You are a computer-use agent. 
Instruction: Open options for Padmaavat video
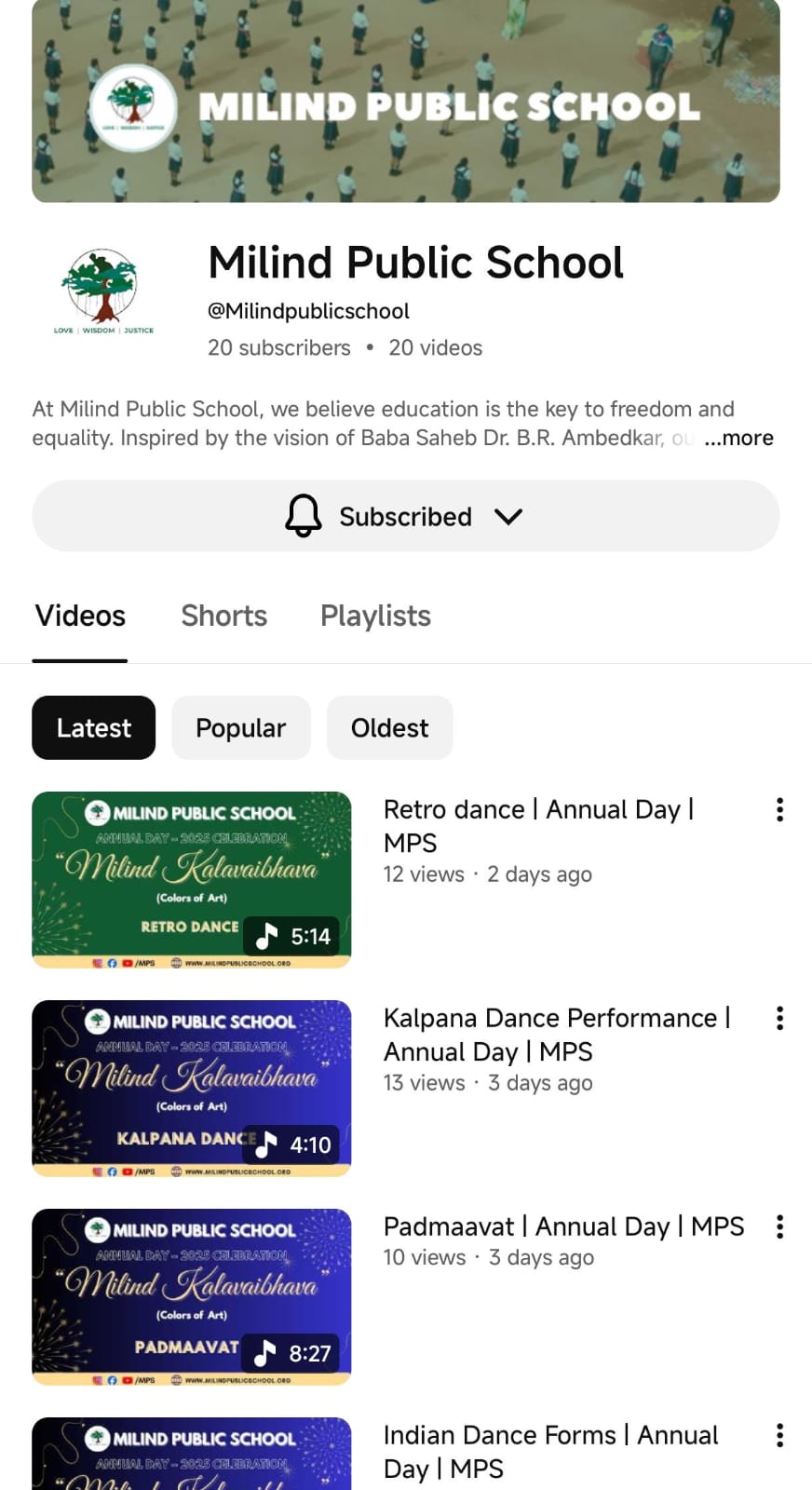click(x=779, y=1226)
